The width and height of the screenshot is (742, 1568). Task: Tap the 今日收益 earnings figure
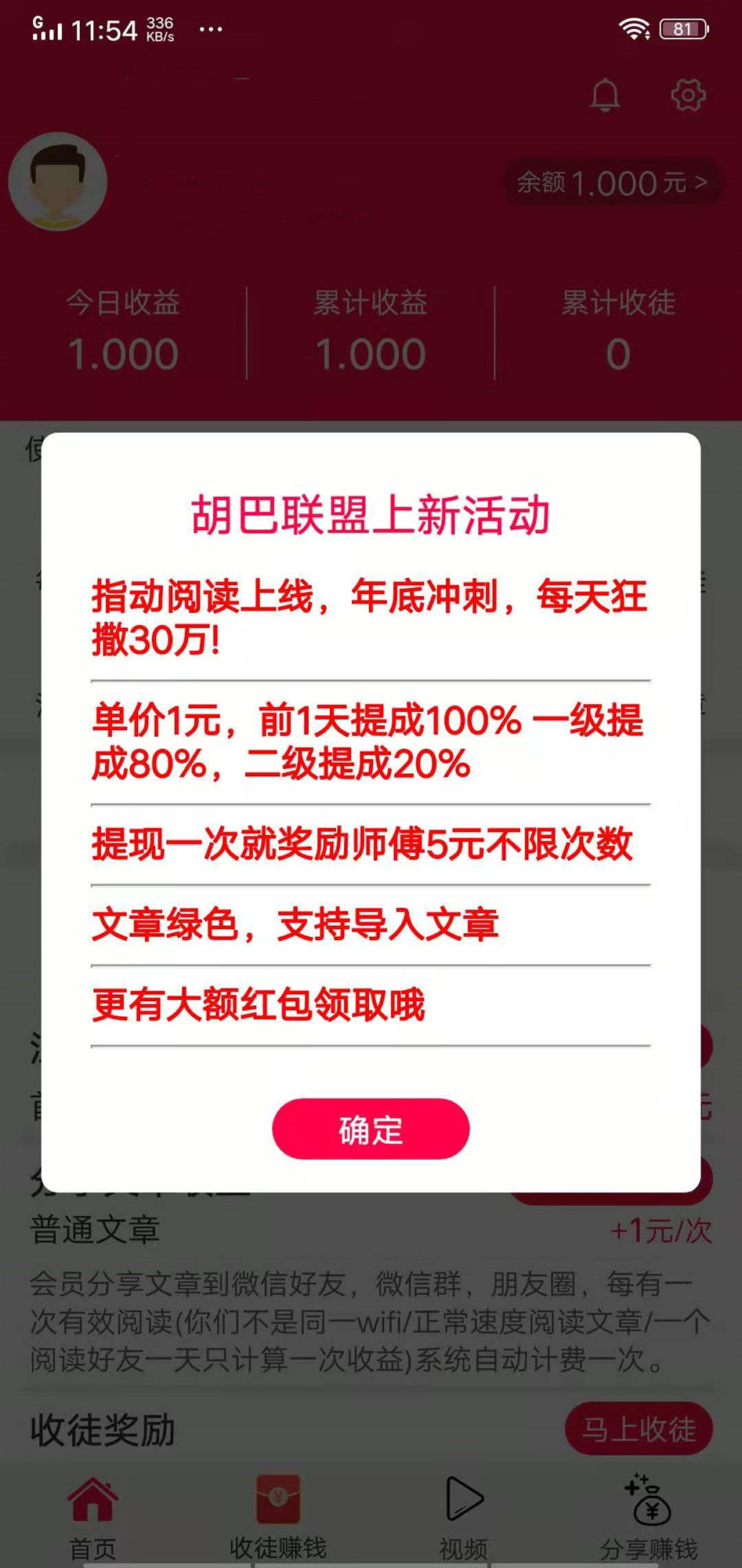pyautogui.click(x=125, y=352)
